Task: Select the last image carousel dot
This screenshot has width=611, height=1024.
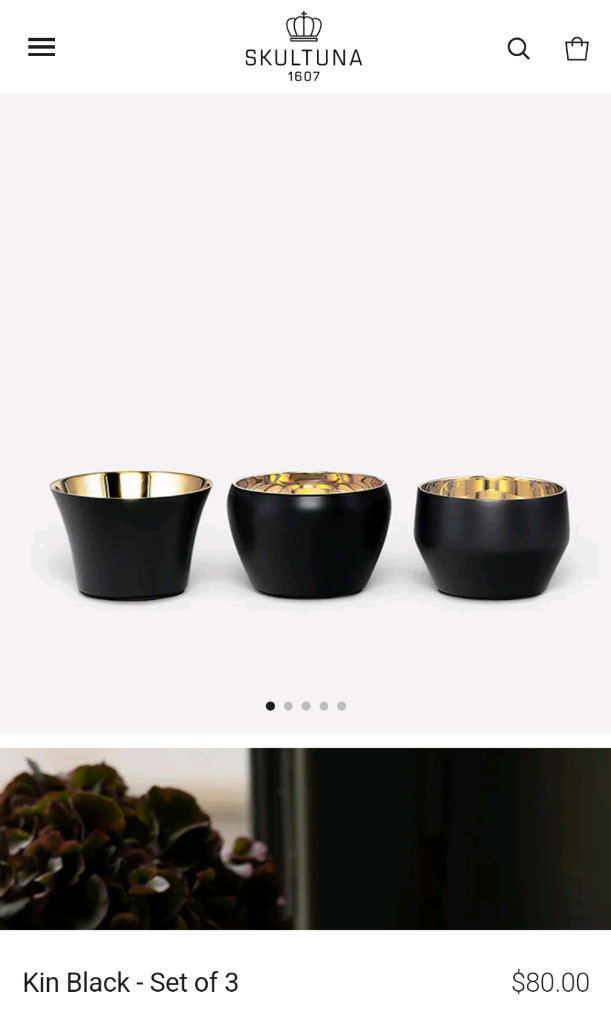Action: (342, 706)
